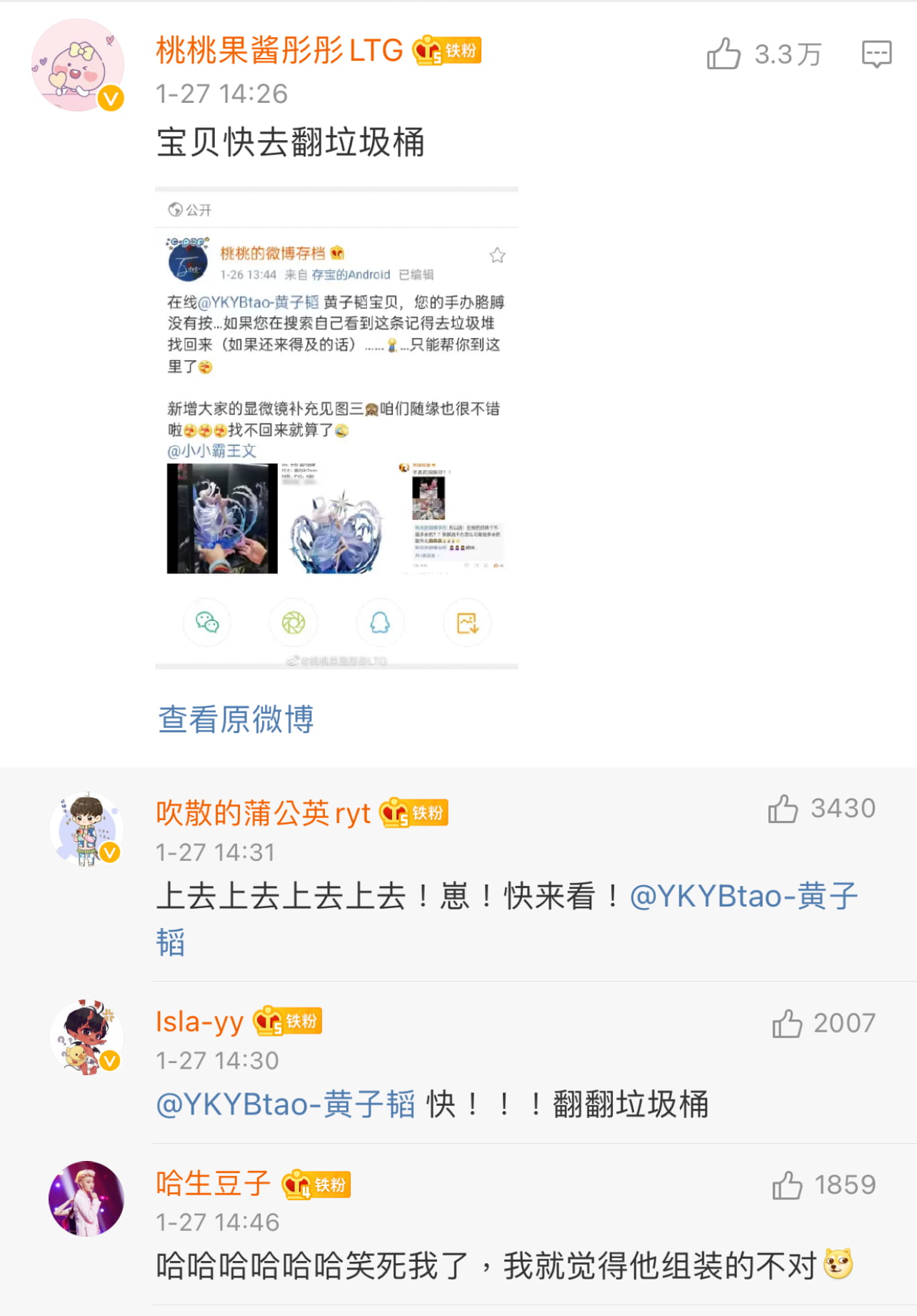Screen dimensions: 917x1316
Task: Open the profile of 吹散的蒲公英ryt by username
Action: [x=264, y=813]
